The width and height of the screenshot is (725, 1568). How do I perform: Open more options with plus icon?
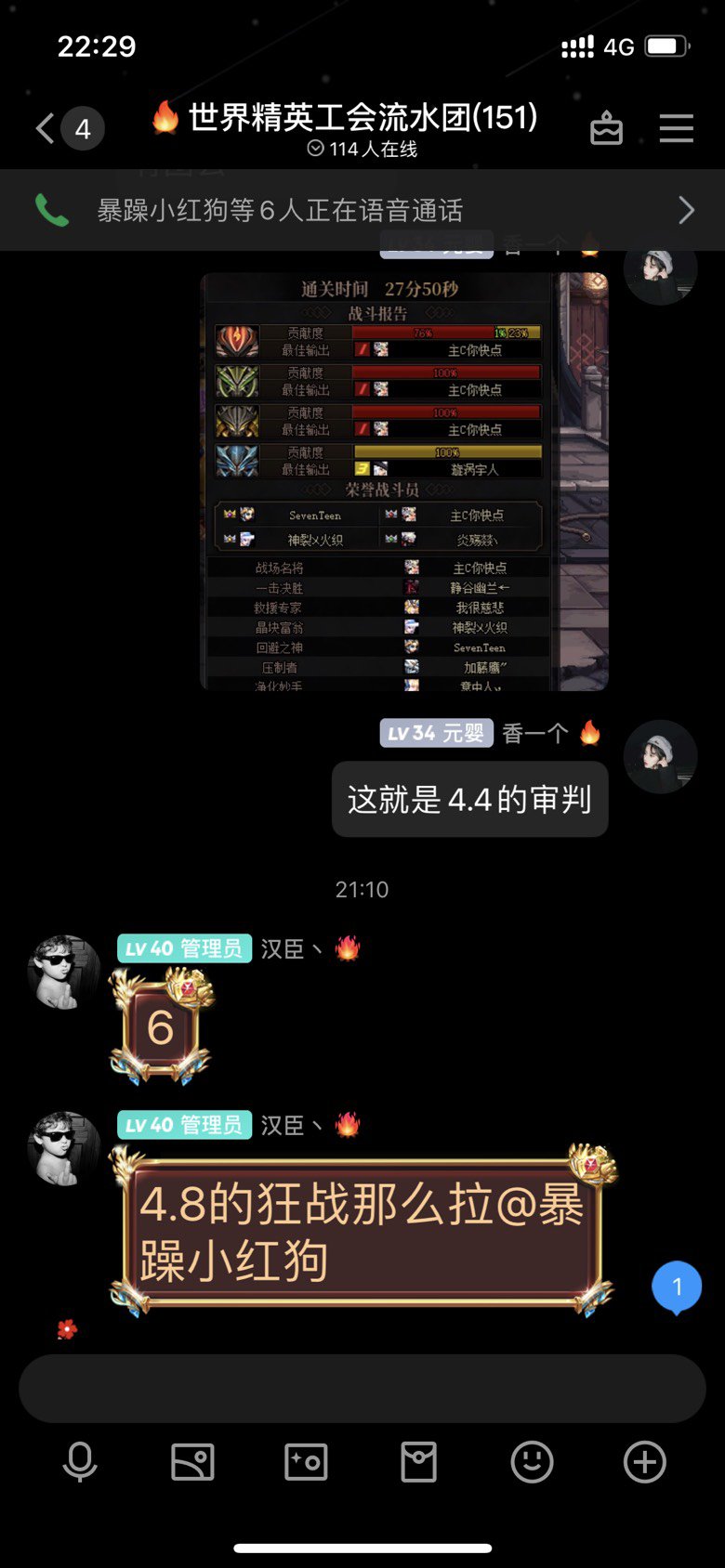point(644,1462)
